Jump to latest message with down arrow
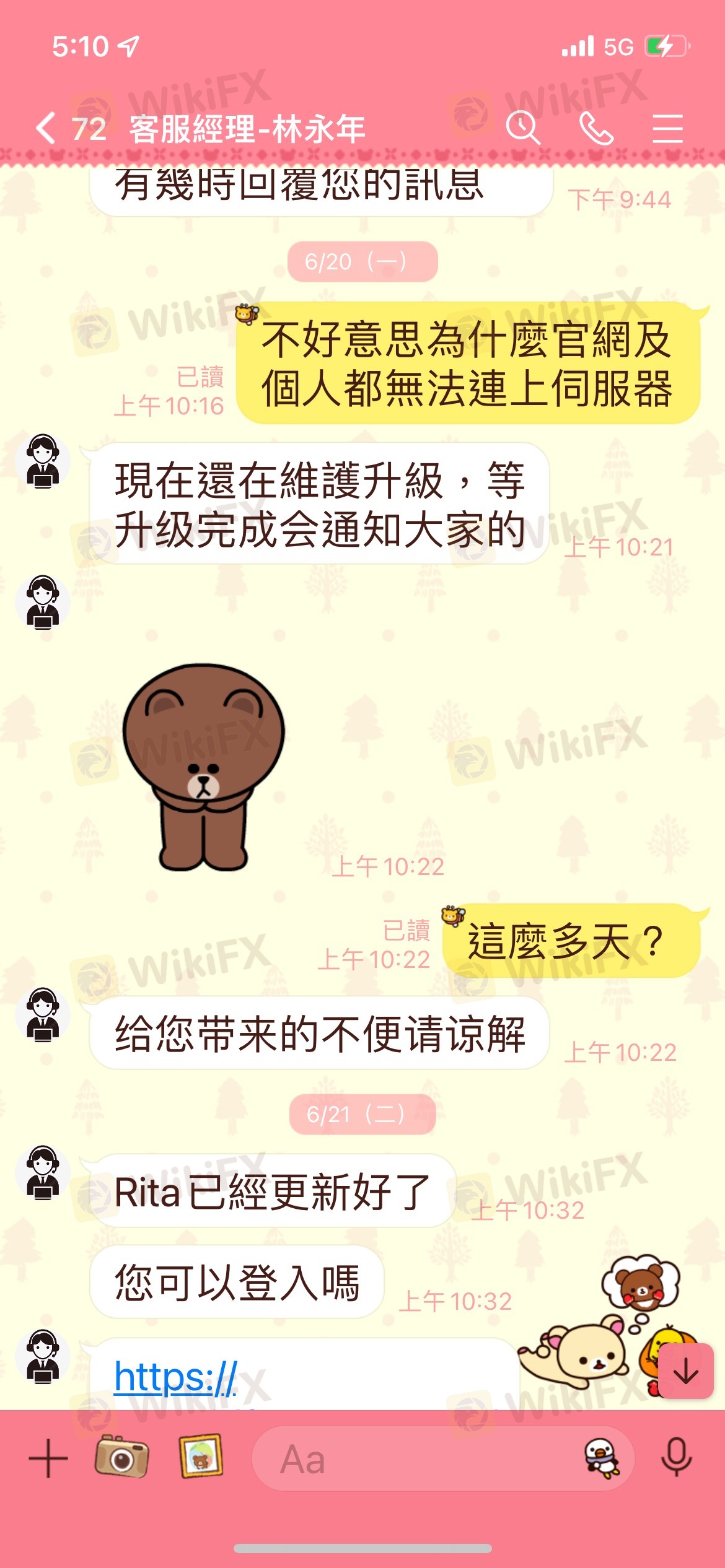725x1568 pixels. click(685, 1371)
